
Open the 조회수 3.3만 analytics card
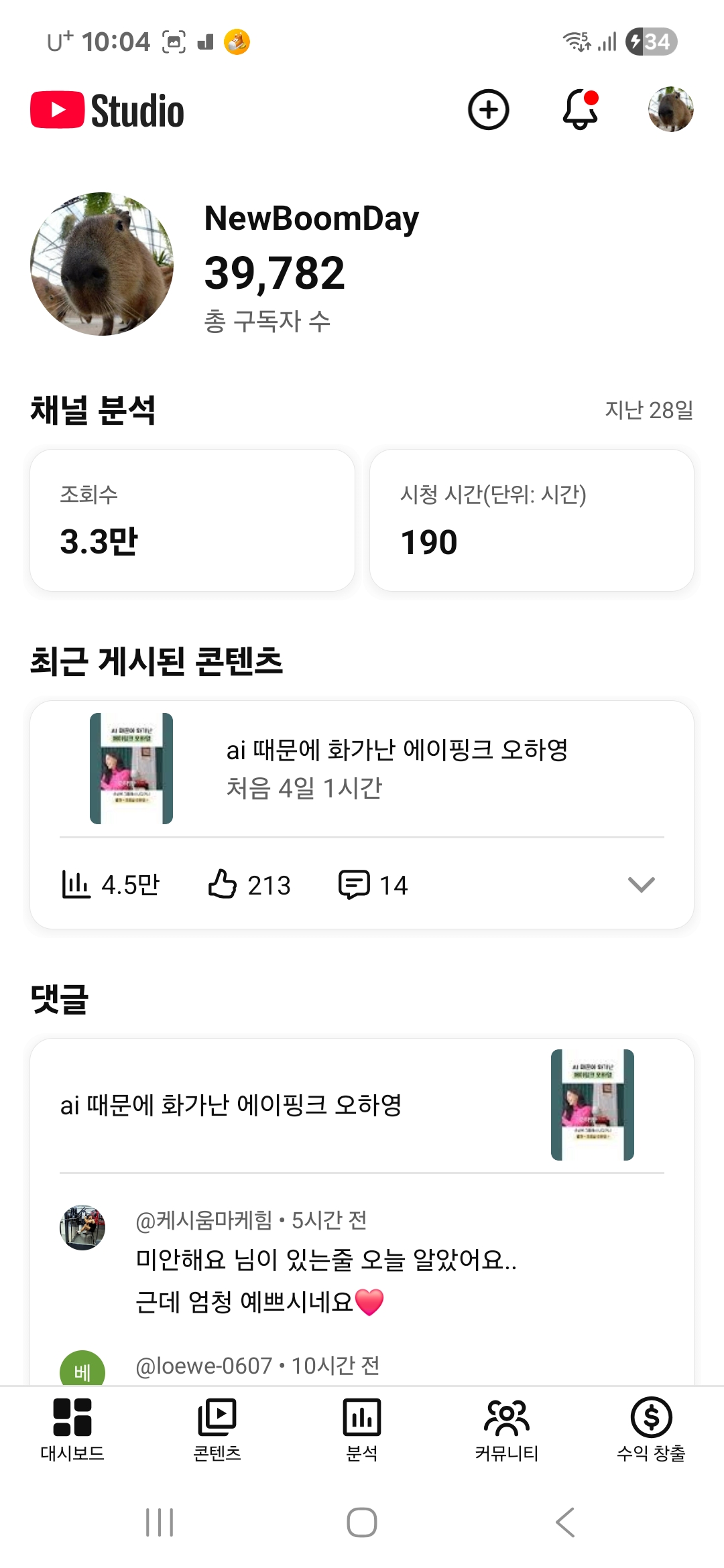192,520
